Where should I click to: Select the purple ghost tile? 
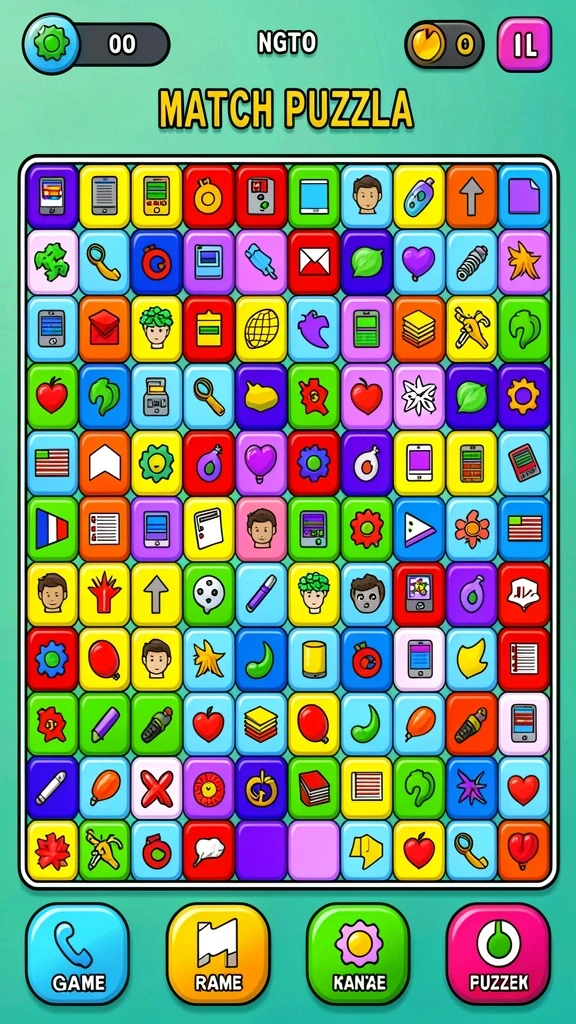[x=314, y=329]
